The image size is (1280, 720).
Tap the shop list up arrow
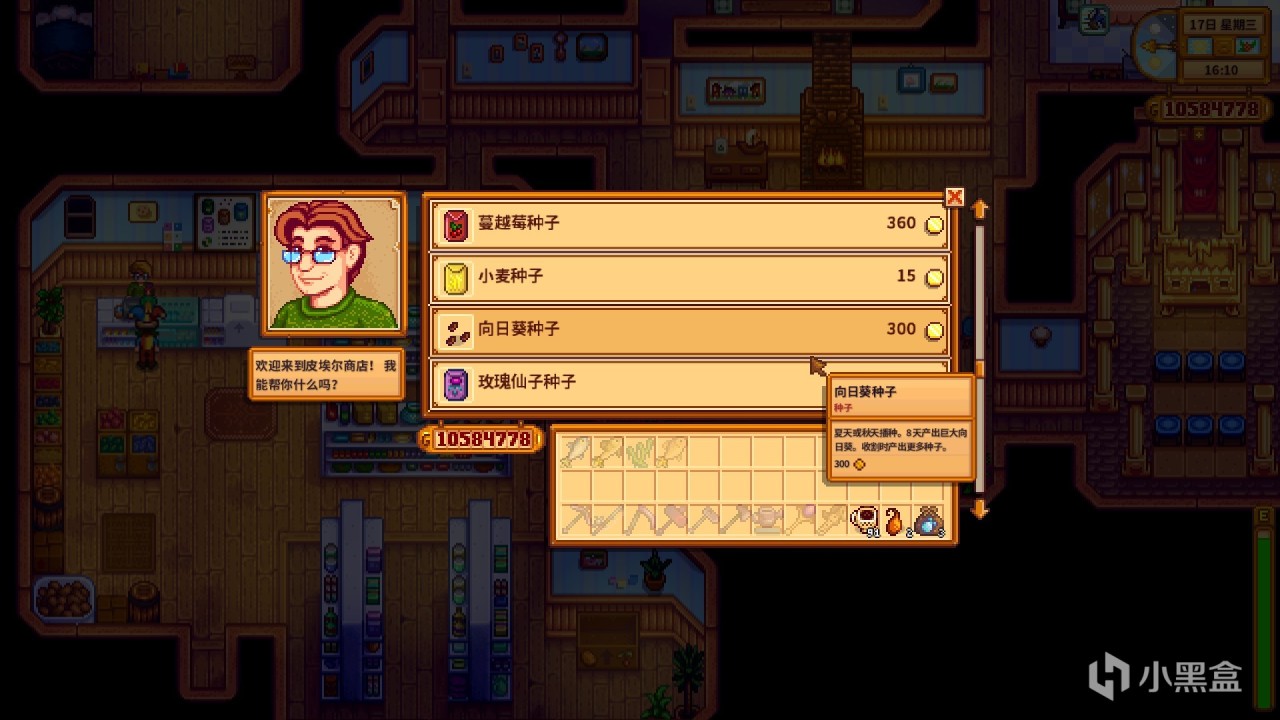pos(980,210)
